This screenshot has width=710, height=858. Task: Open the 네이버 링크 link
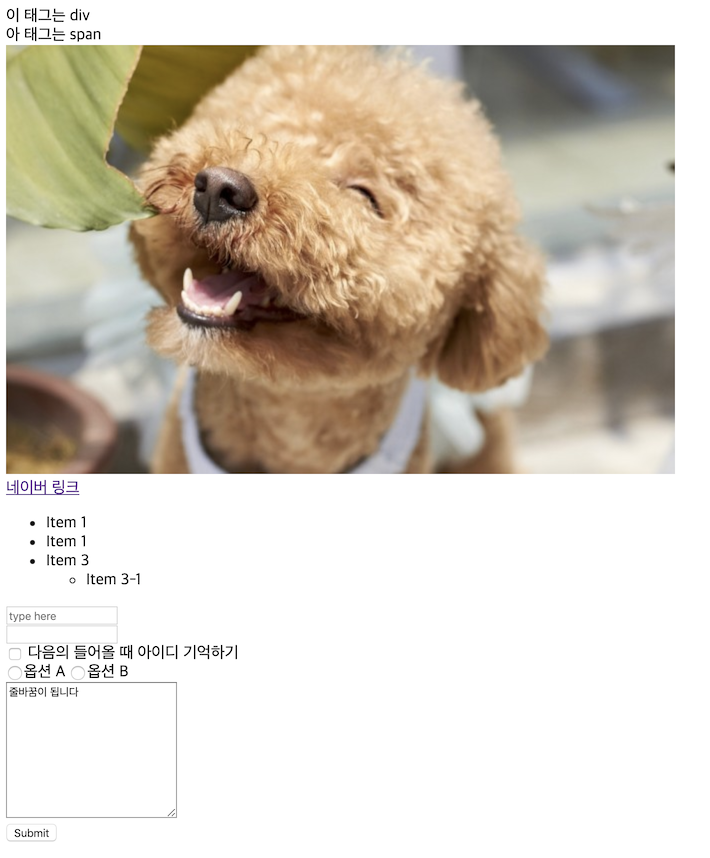coord(43,488)
